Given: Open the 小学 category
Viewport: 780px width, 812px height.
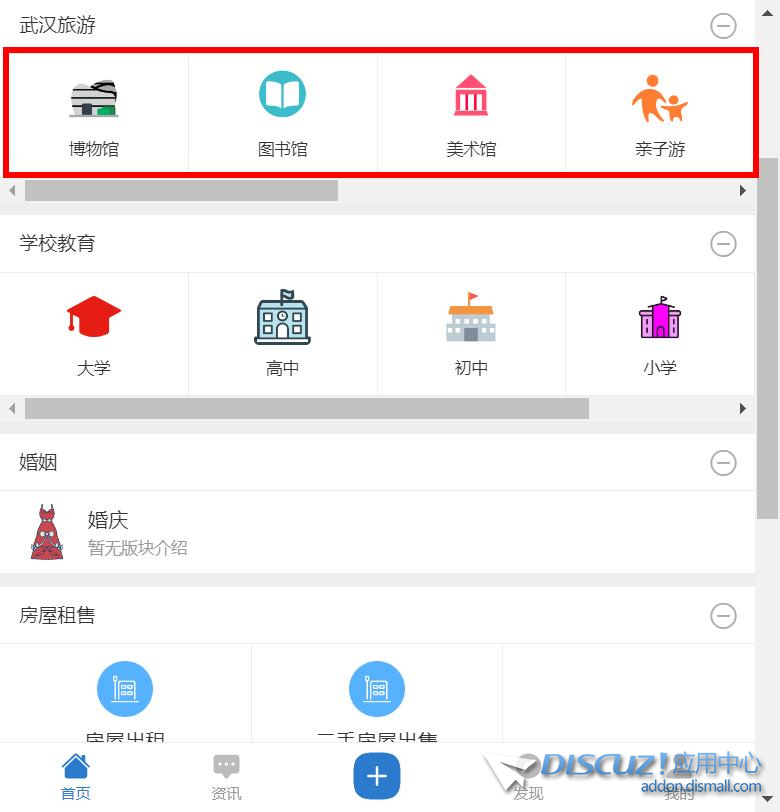Looking at the screenshot, I should [x=660, y=332].
